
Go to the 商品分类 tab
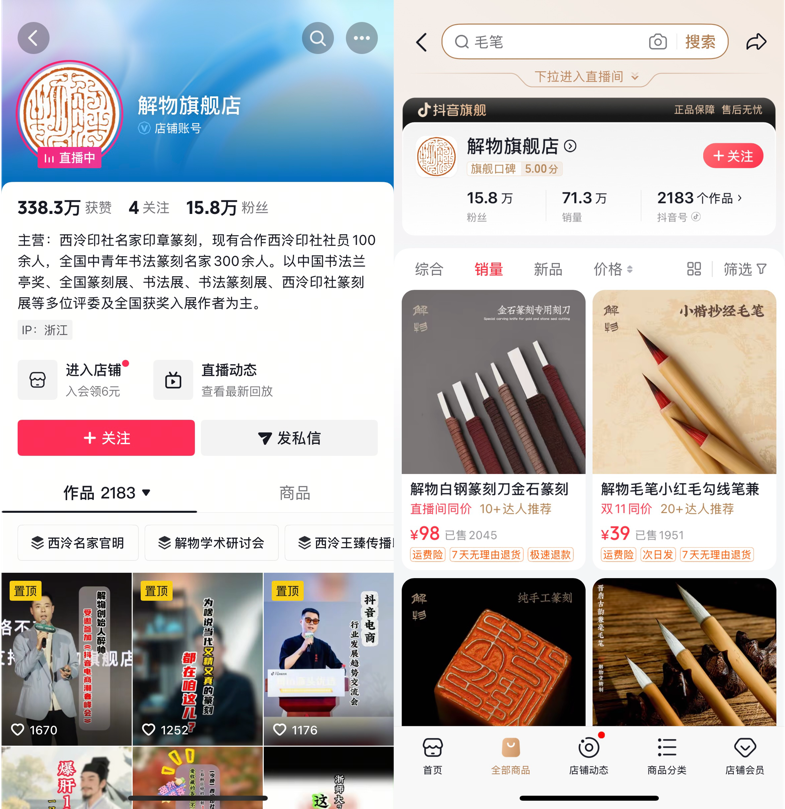tap(666, 755)
